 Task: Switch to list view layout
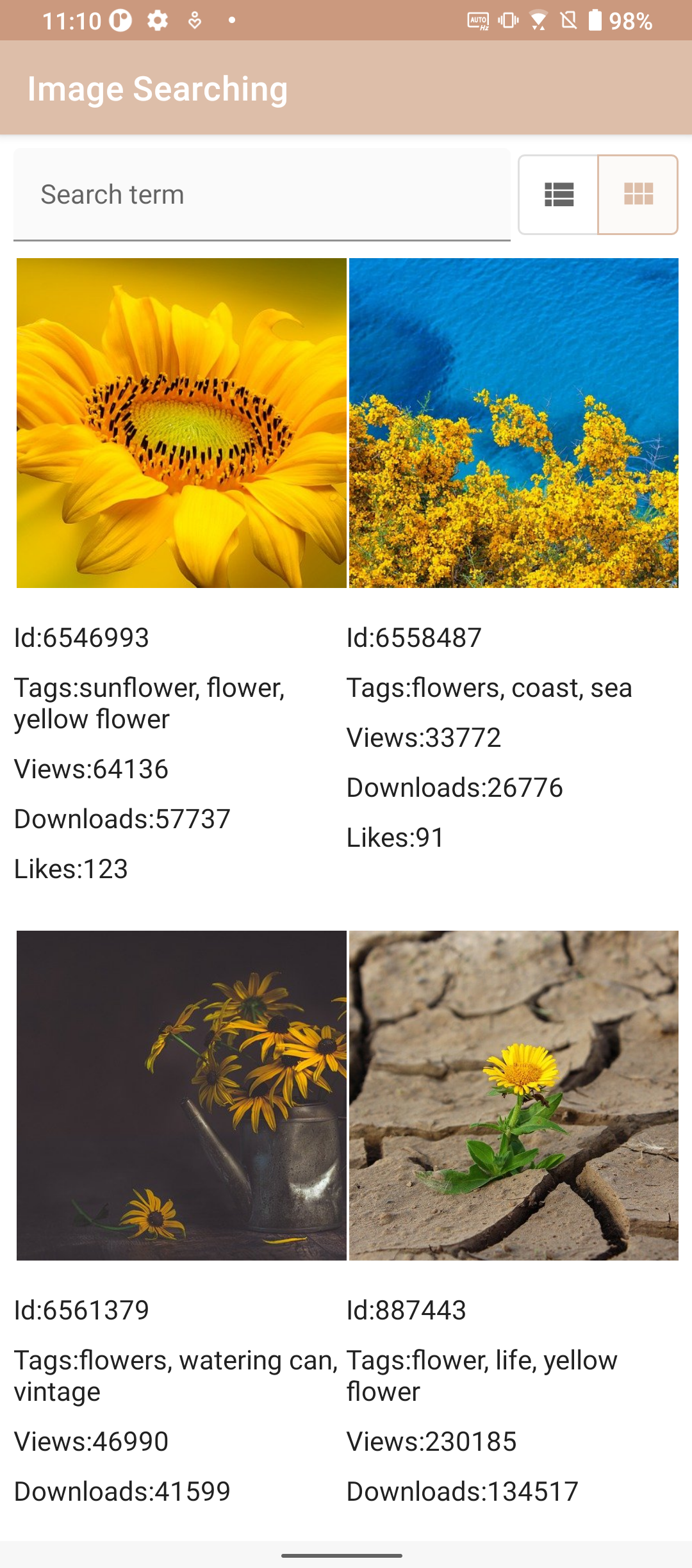pos(558,194)
